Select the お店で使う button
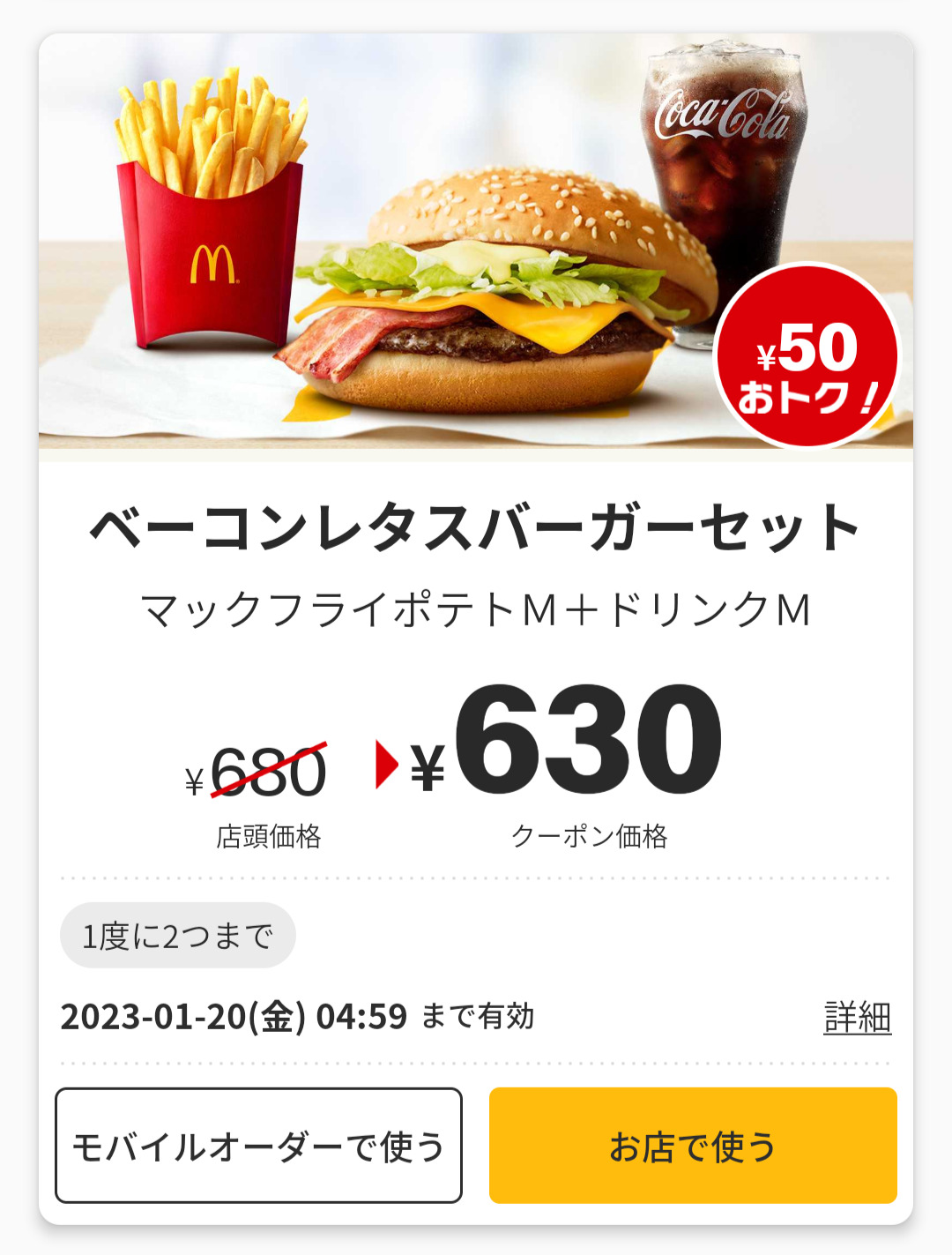The width and height of the screenshot is (952, 1255). point(693,1146)
